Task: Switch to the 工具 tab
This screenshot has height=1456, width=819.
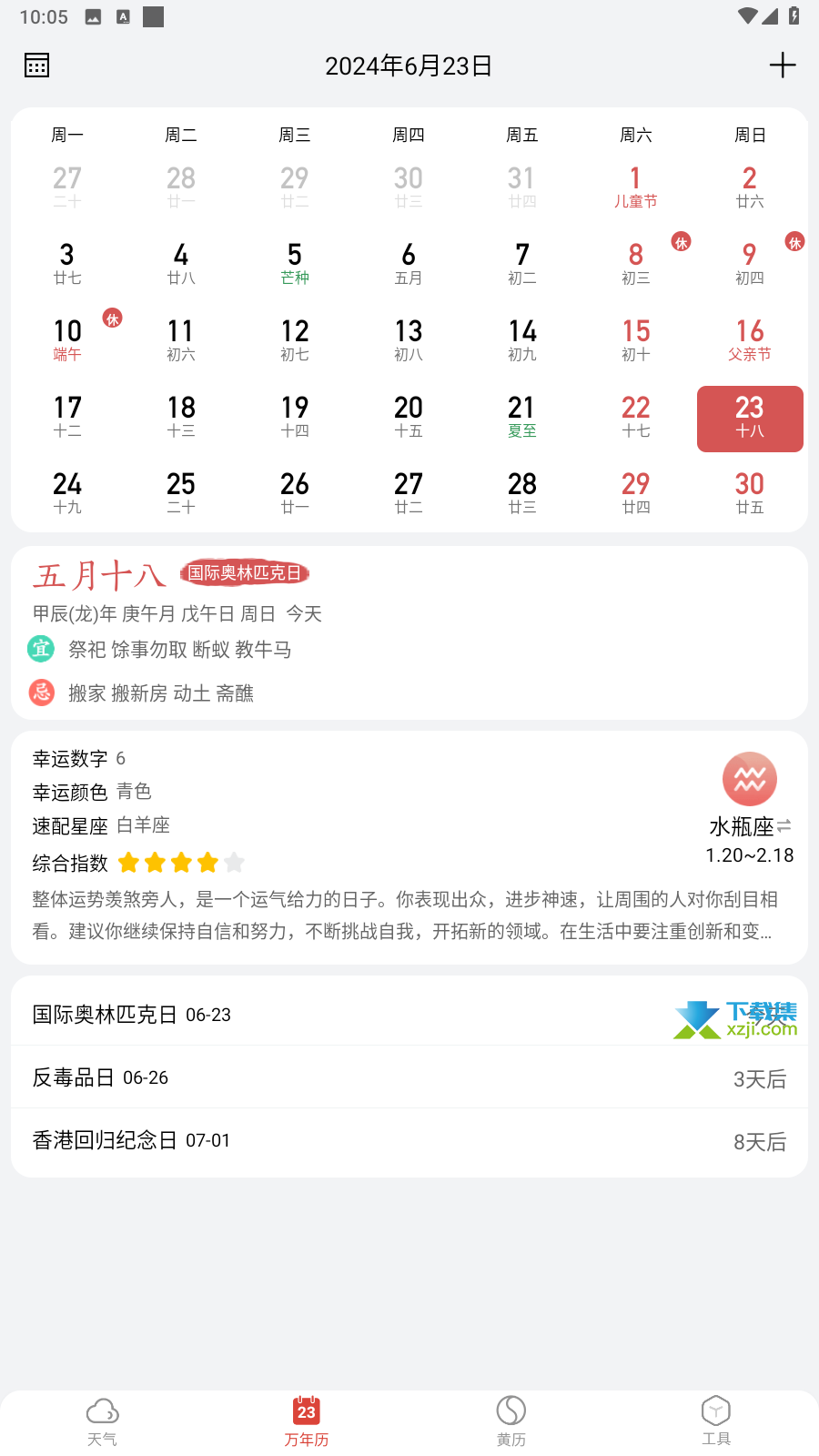Action: 716,1421
